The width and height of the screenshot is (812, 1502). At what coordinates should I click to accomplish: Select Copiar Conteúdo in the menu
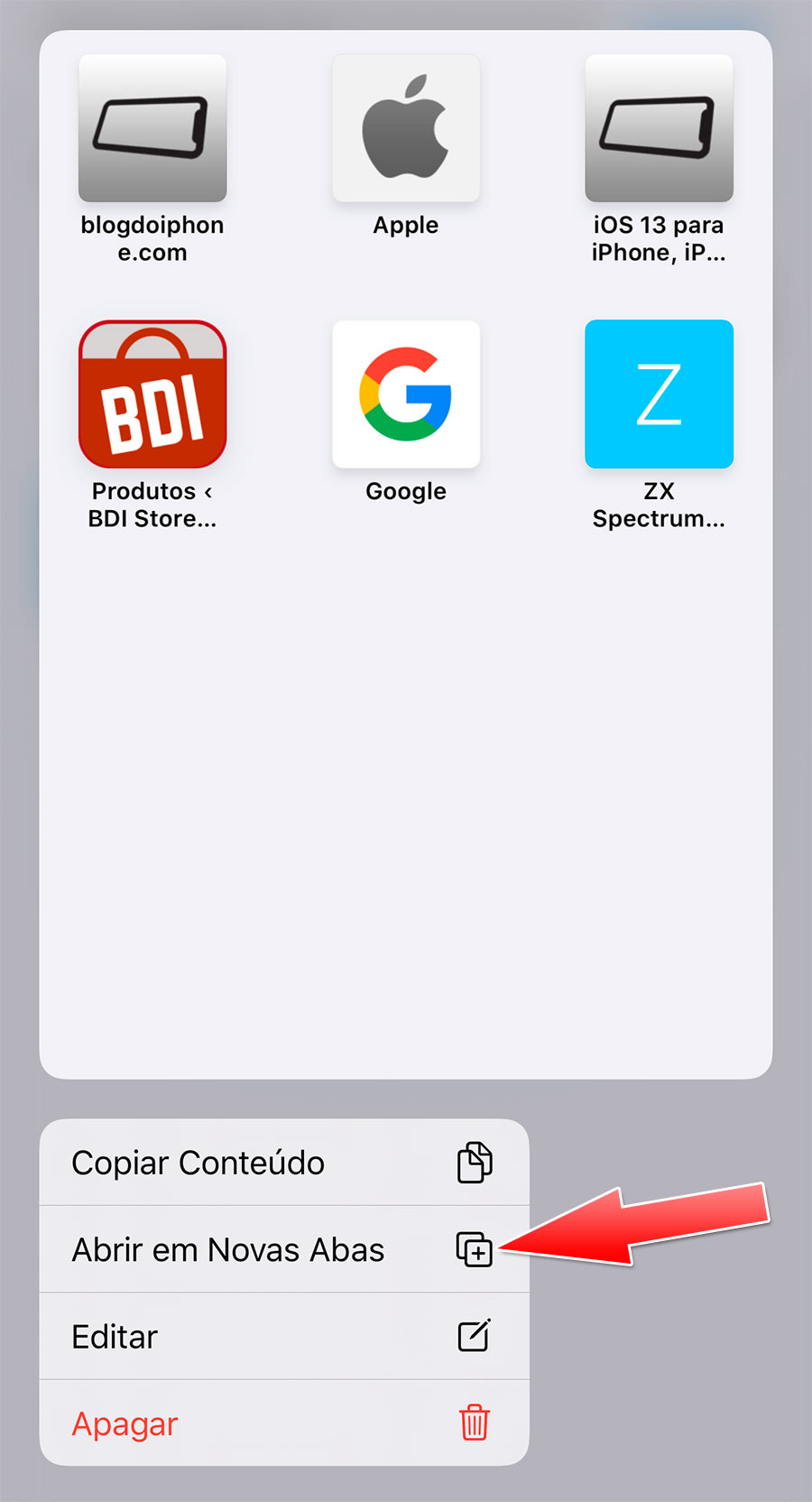point(284,1163)
